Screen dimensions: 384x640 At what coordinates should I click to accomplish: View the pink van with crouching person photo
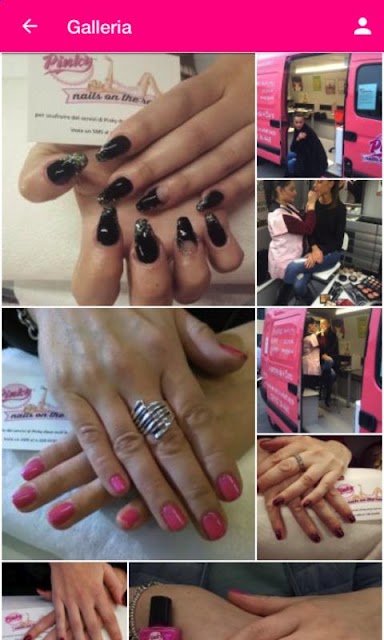pos(320,116)
